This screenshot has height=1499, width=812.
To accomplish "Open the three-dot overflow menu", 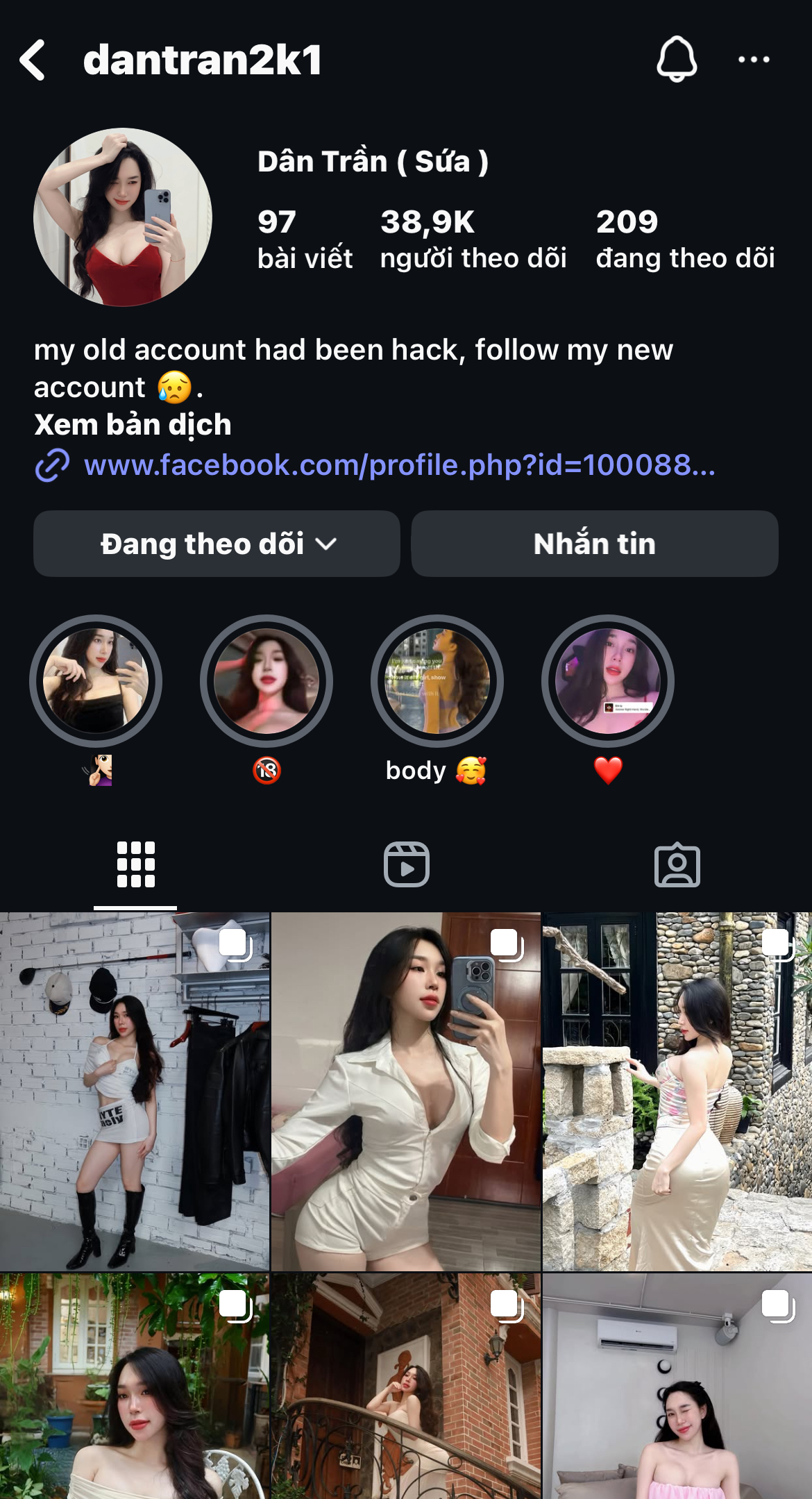I will pos(754,60).
